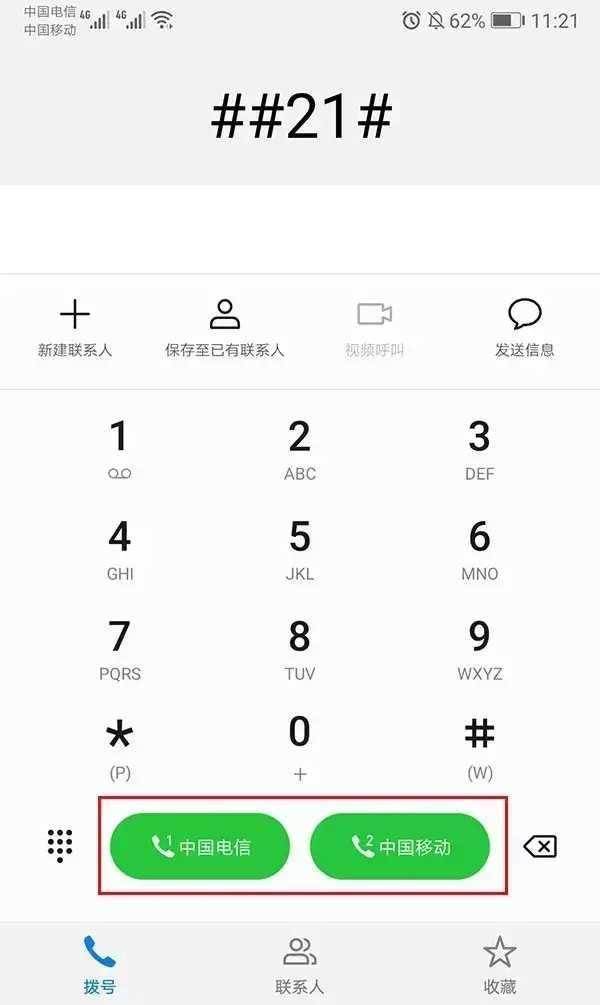Switch to the 收藏 favorites tab
Screen dimensions: 600x1005
499,965
